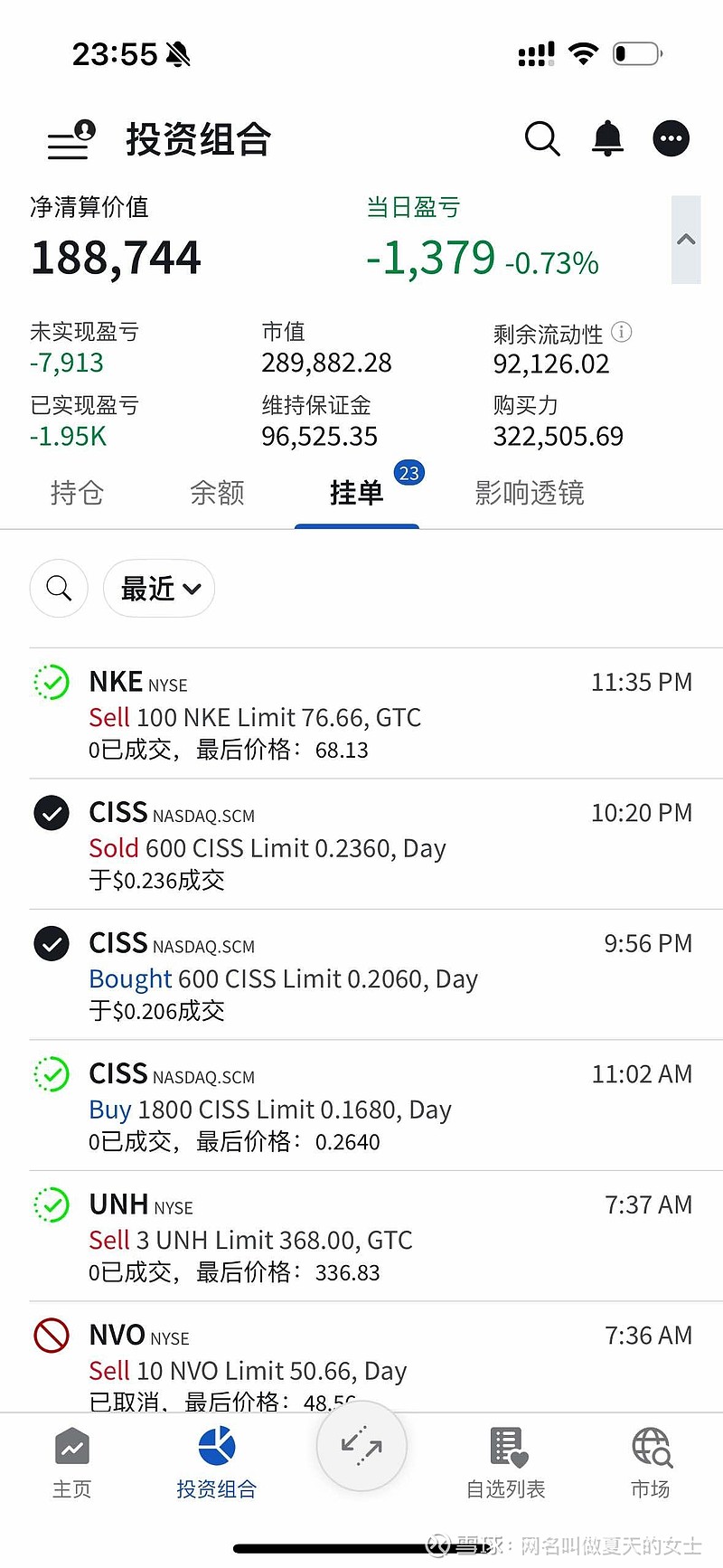Open the 影响透镜 tab

529,493
